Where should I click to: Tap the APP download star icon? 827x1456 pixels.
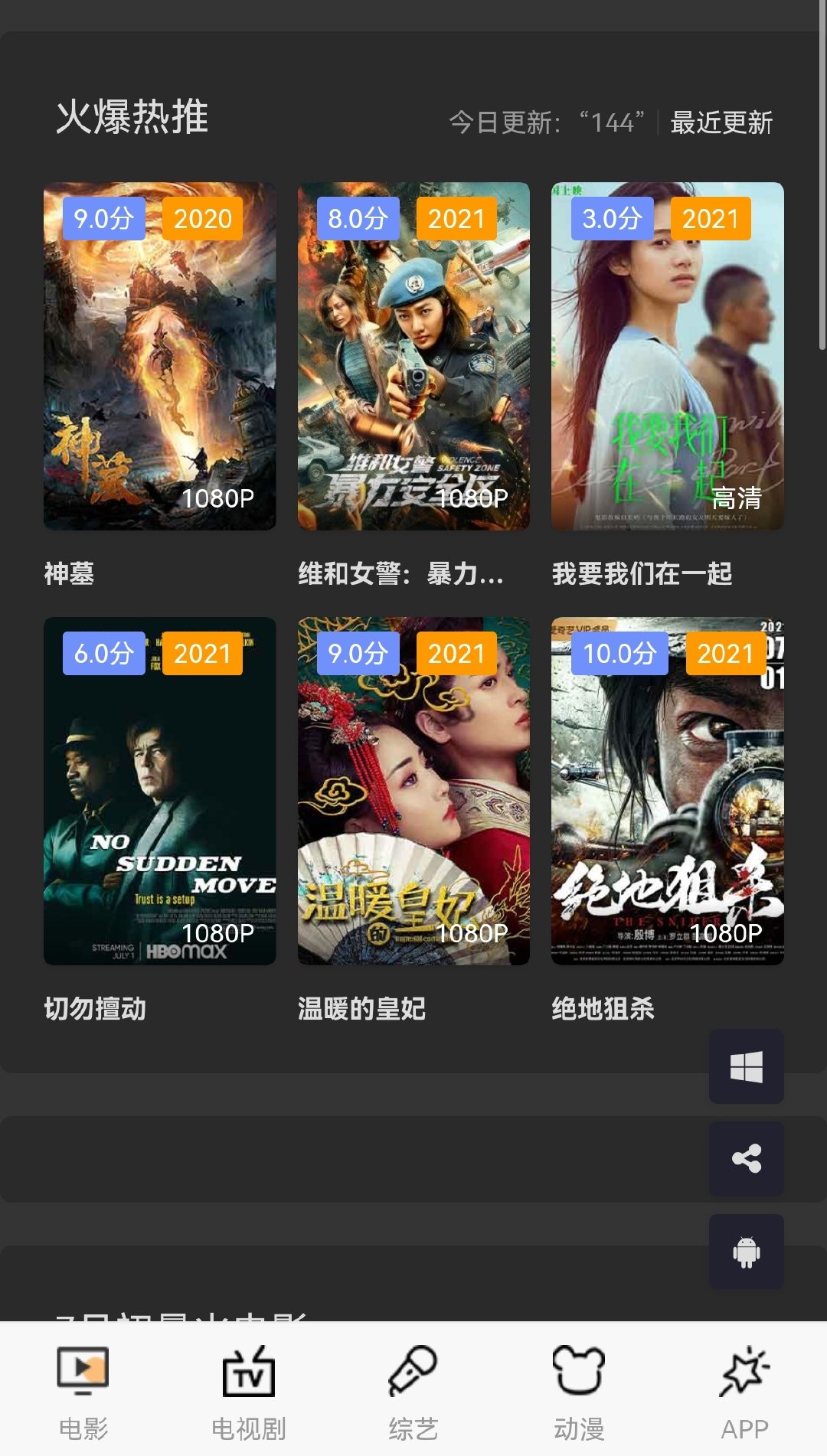point(745,1376)
